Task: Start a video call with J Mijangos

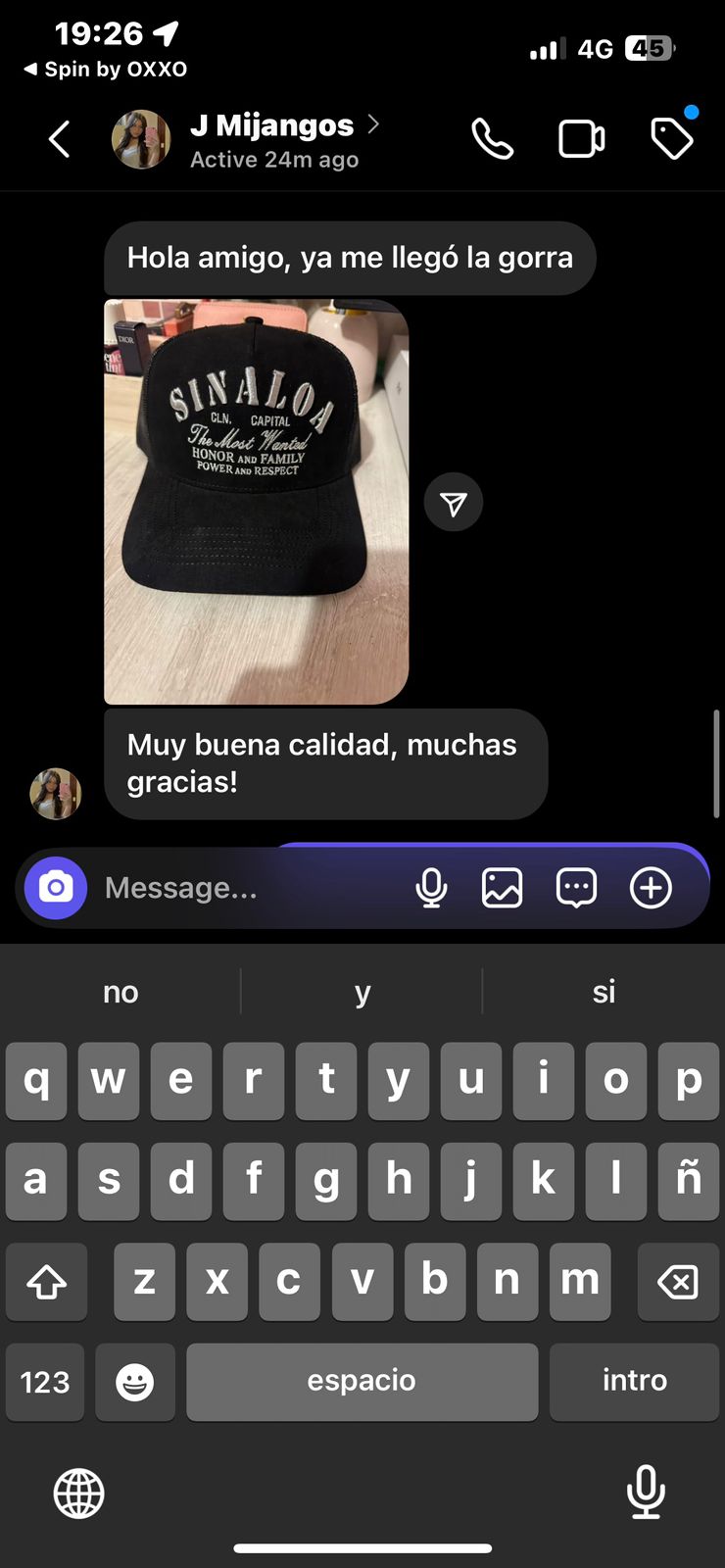Action: coord(581,139)
